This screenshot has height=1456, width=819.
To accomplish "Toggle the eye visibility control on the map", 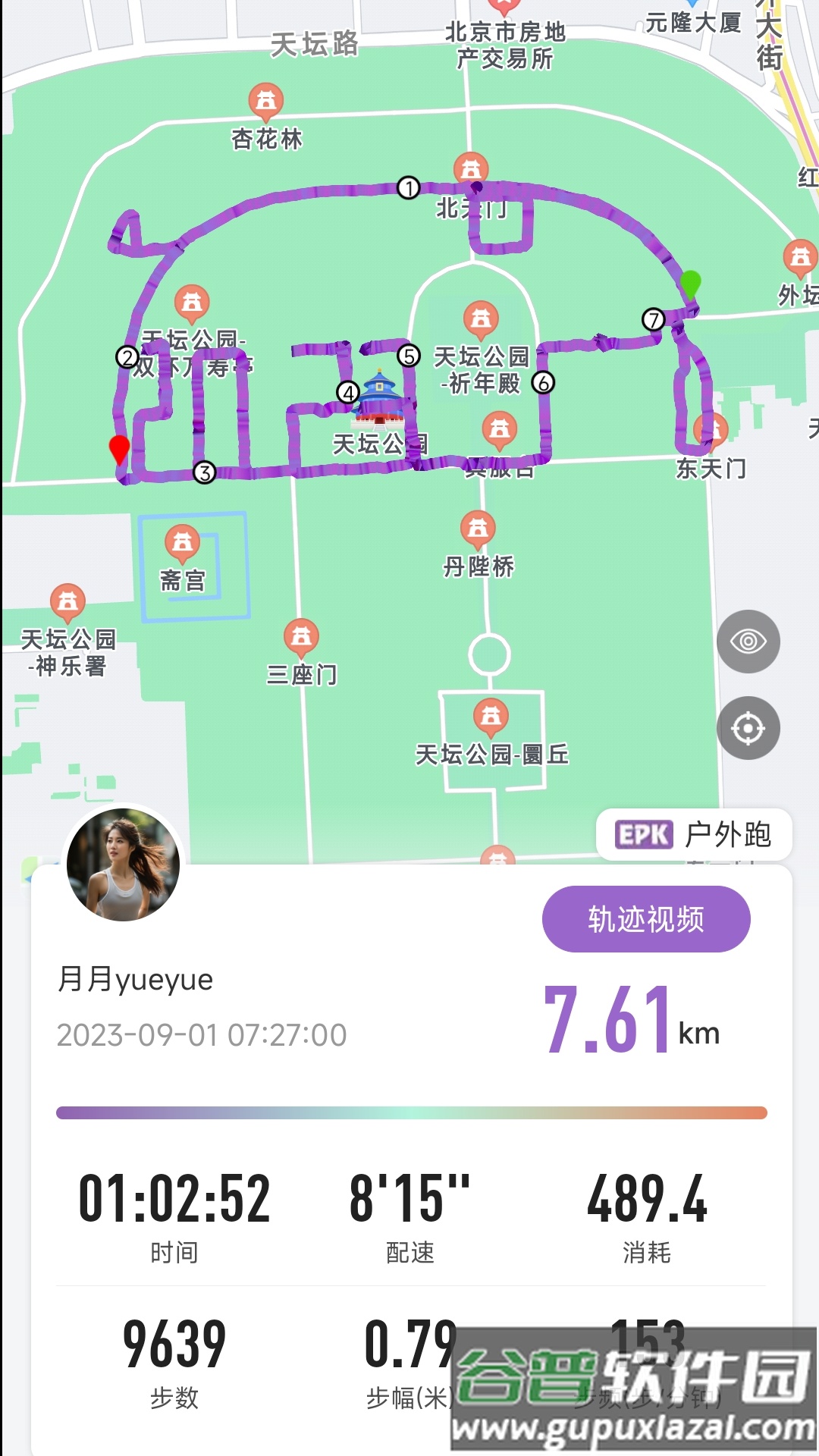I will click(x=749, y=642).
